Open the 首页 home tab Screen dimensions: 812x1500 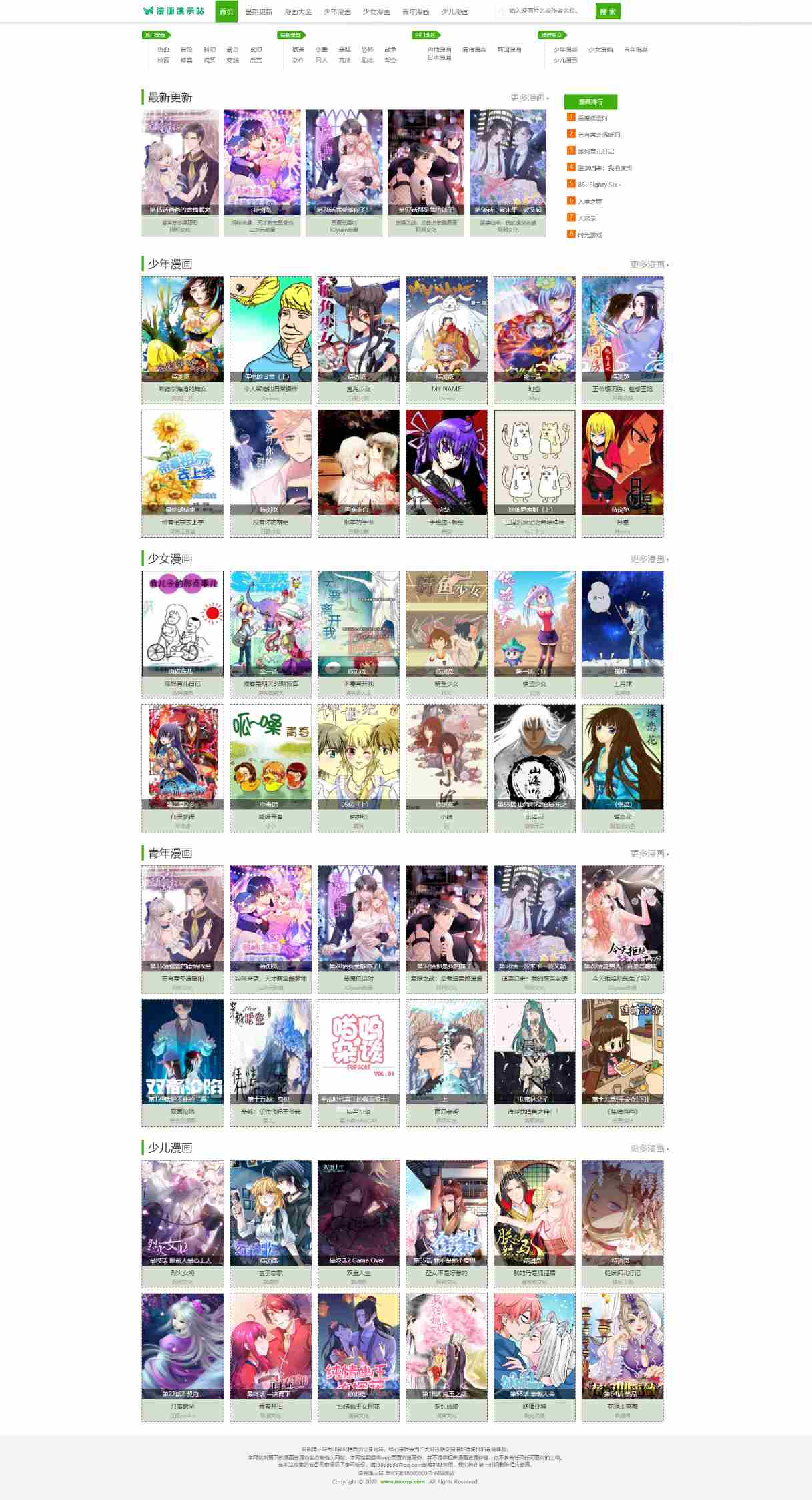click(x=226, y=11)
